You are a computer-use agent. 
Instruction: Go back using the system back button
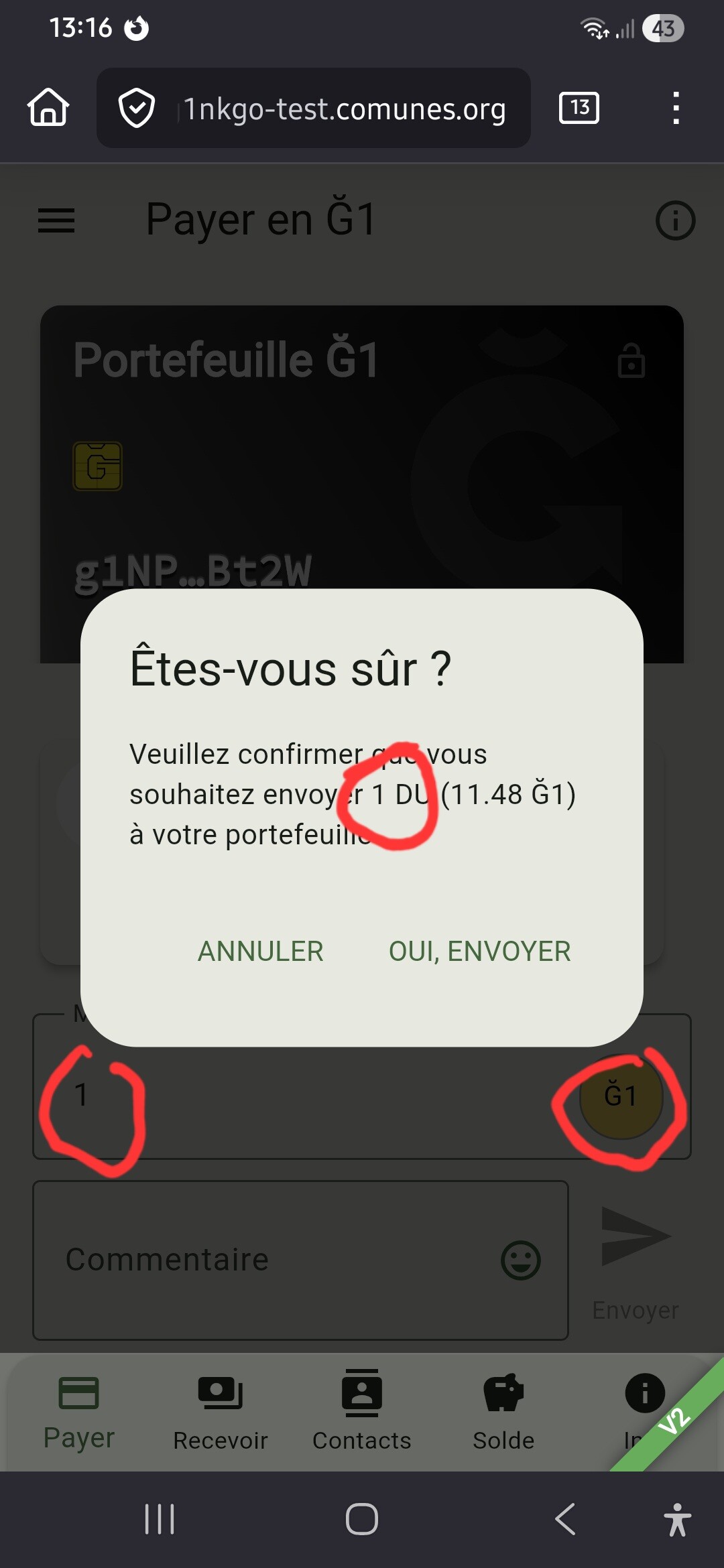565,1518
